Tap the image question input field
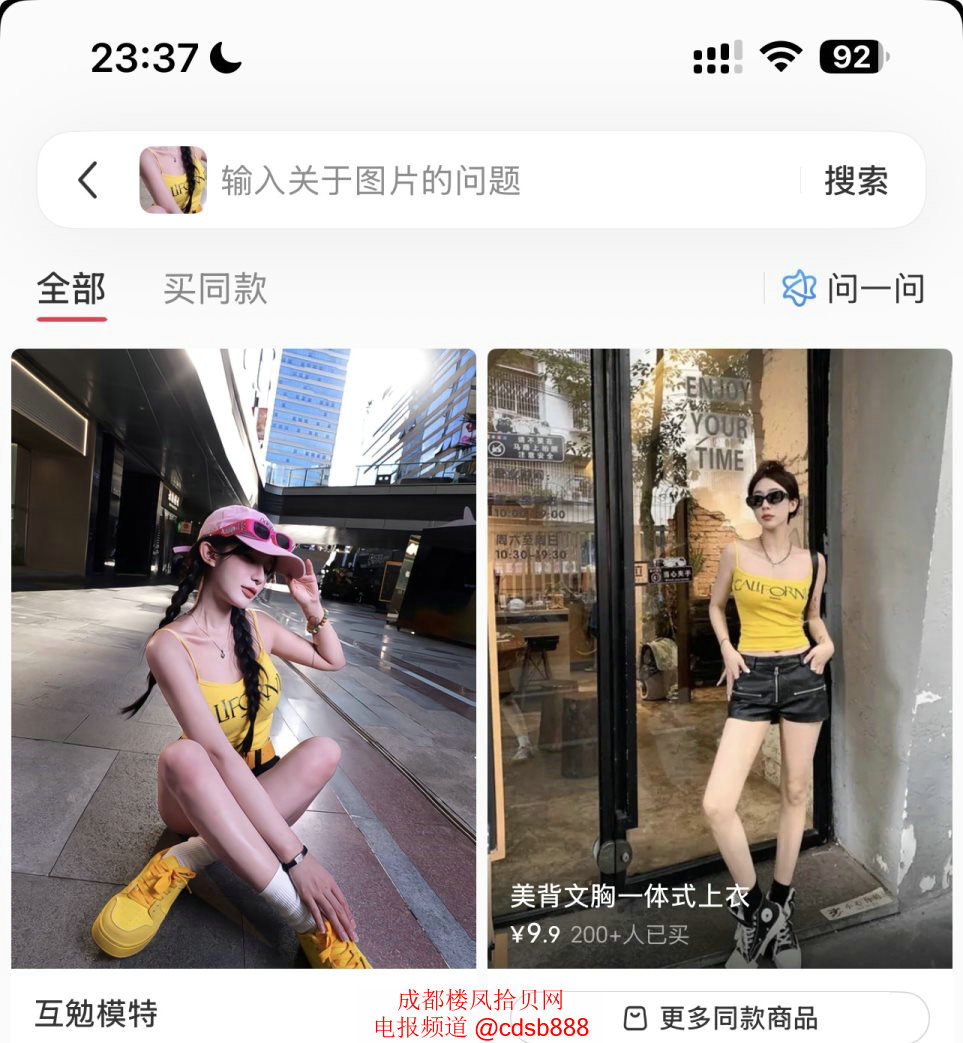 pos(500,181)
